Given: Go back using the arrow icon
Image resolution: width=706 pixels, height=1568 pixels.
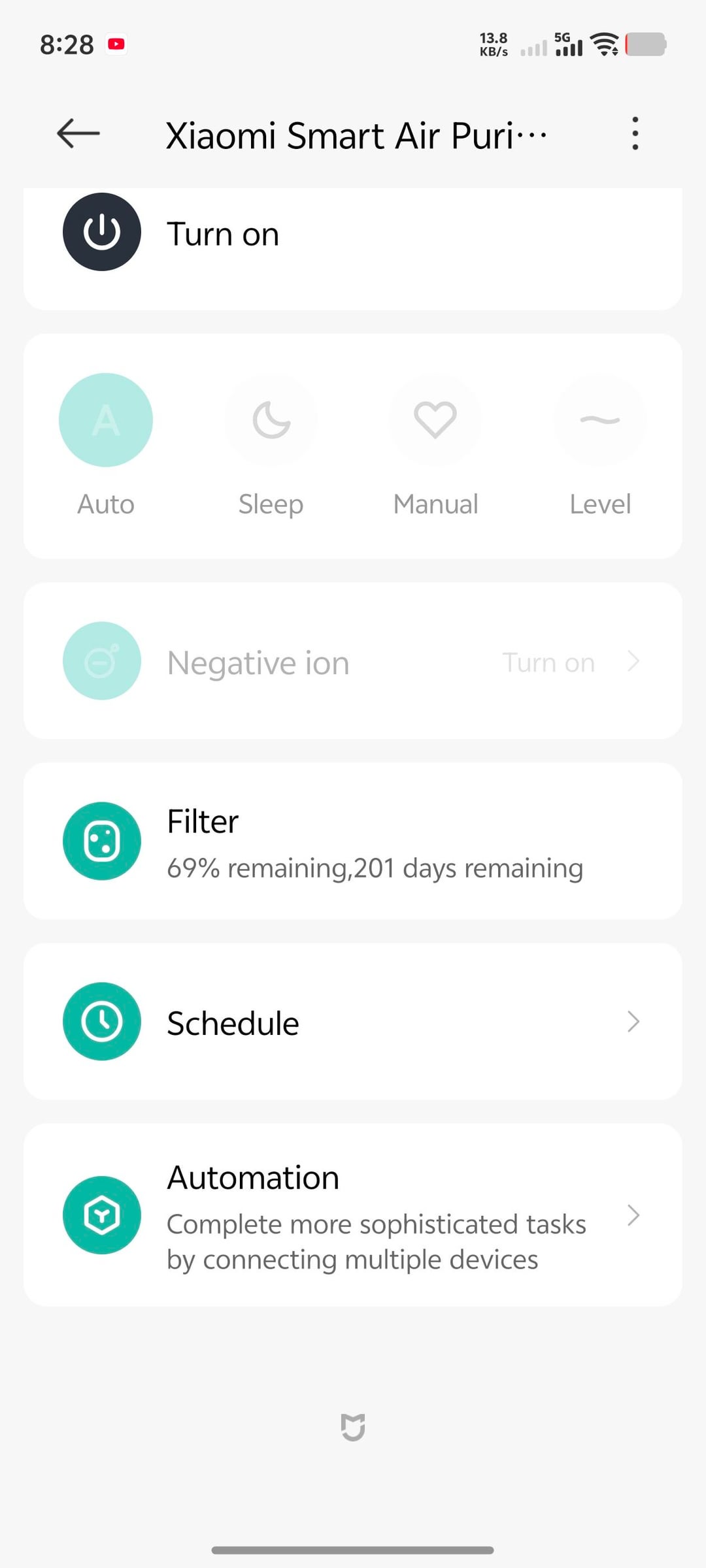Looking at the screenshot, I should (78, 134).
